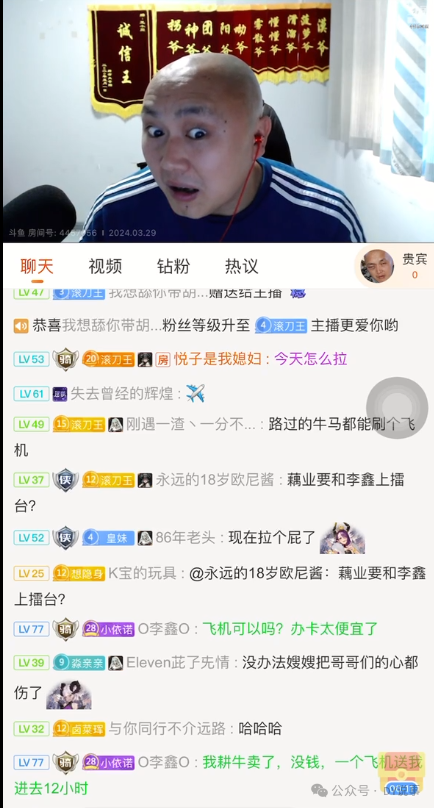Tap the floating gray circle button
Viewport: 434px width, 808px height.
point(397,408)
